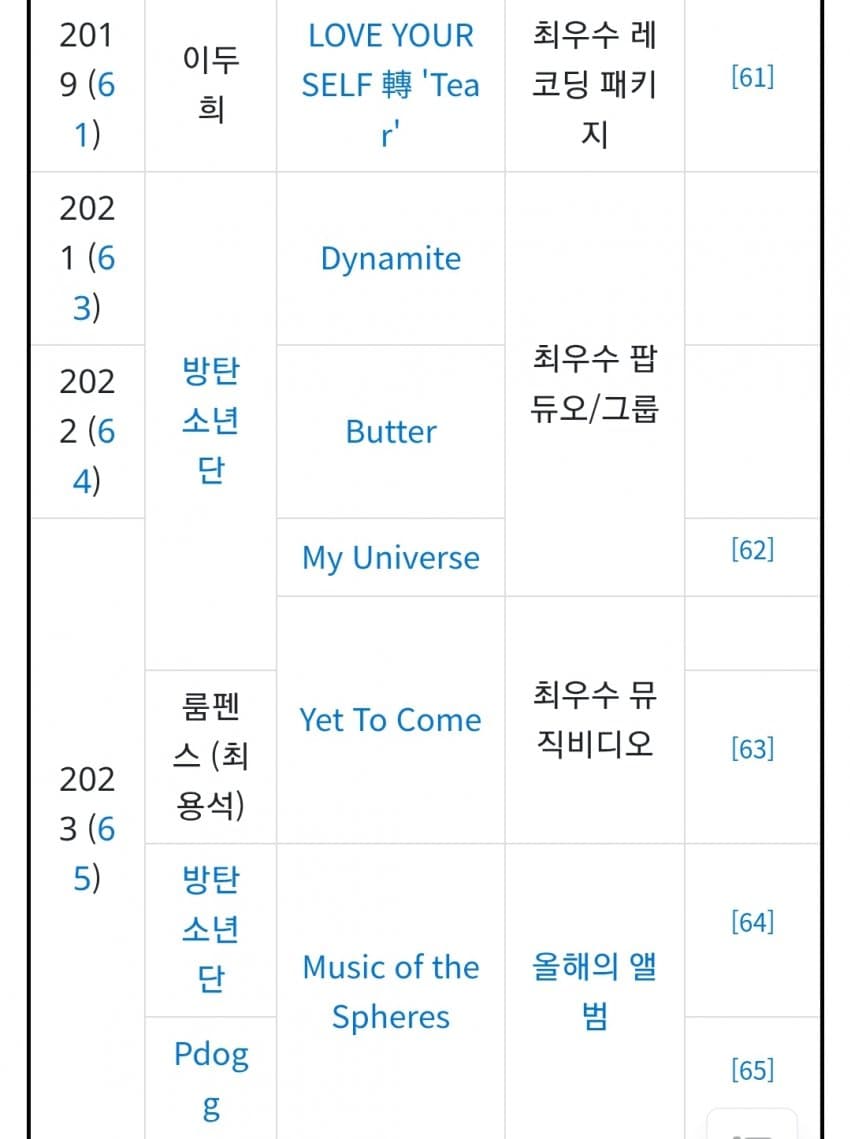Jump to footnote [64]

(753, 922)
